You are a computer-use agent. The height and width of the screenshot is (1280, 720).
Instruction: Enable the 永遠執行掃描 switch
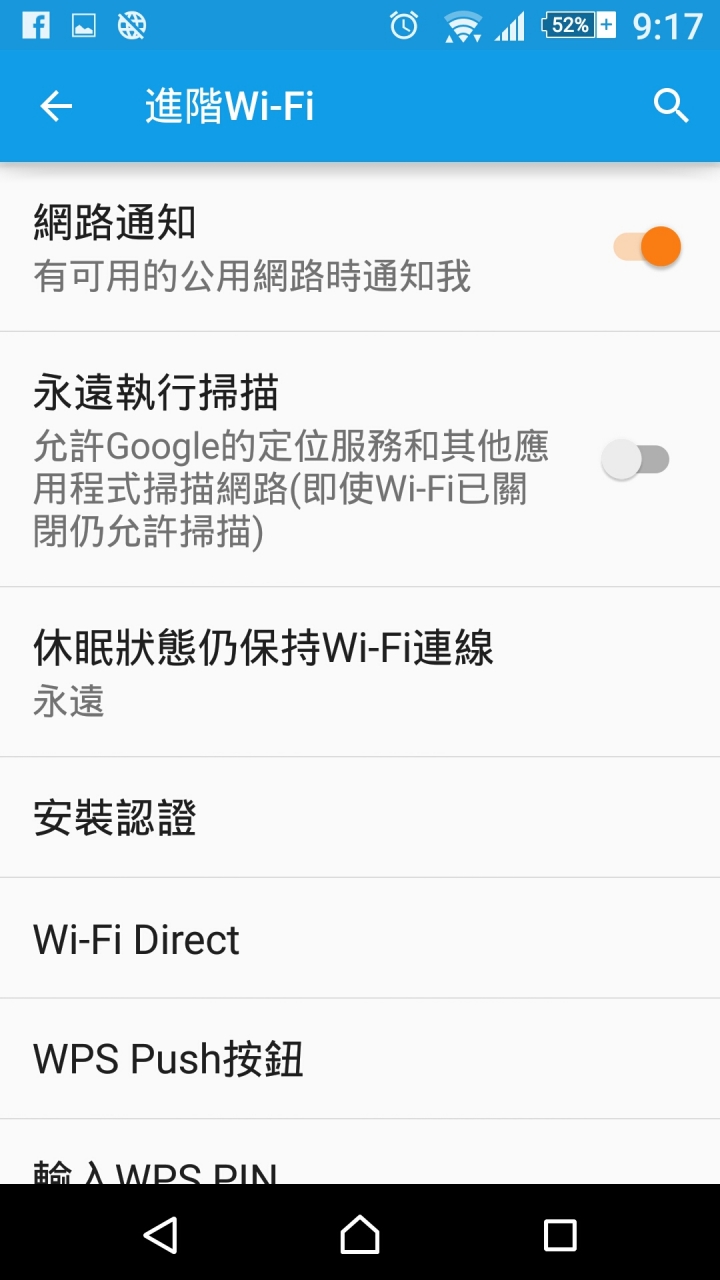[x=636, y=460]
